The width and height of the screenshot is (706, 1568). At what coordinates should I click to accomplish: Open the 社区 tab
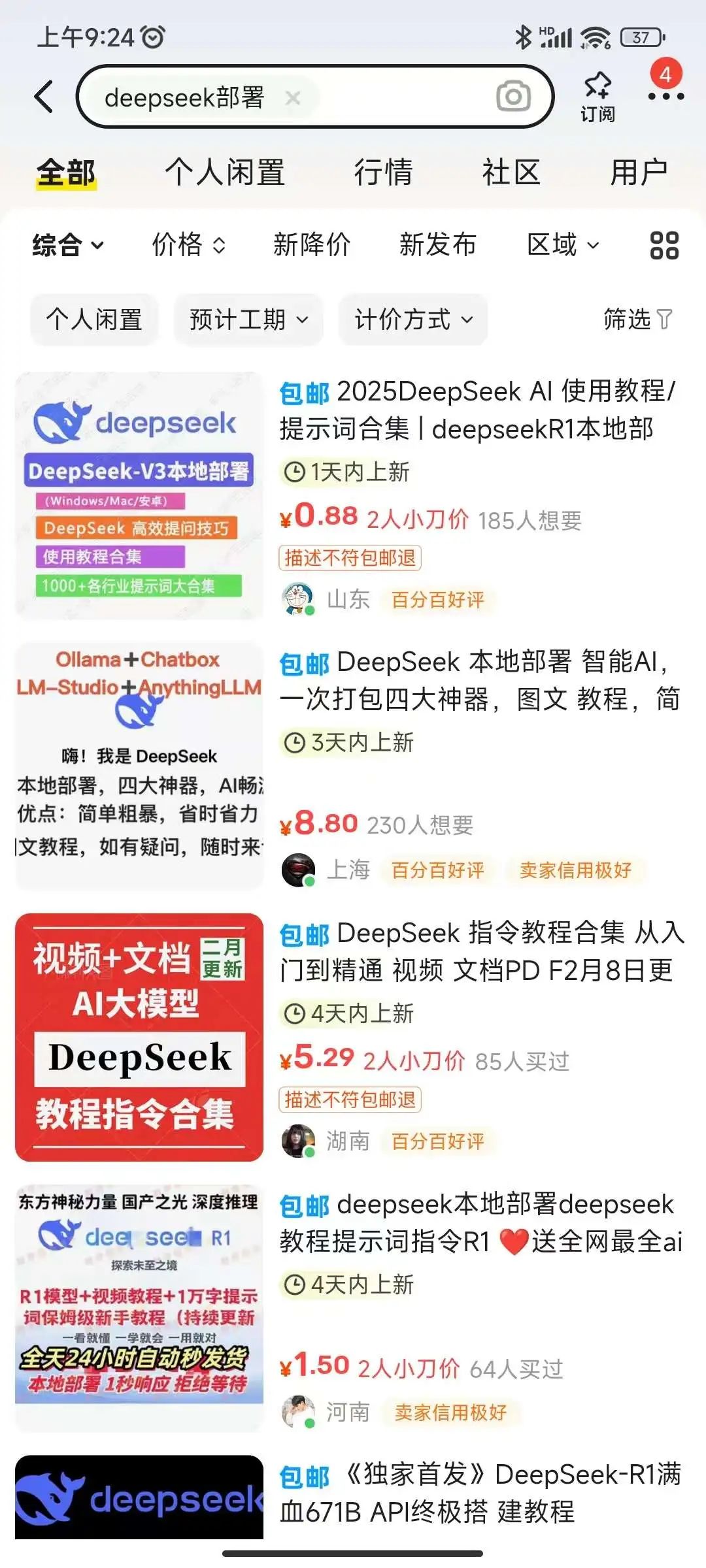coord(511,172)
